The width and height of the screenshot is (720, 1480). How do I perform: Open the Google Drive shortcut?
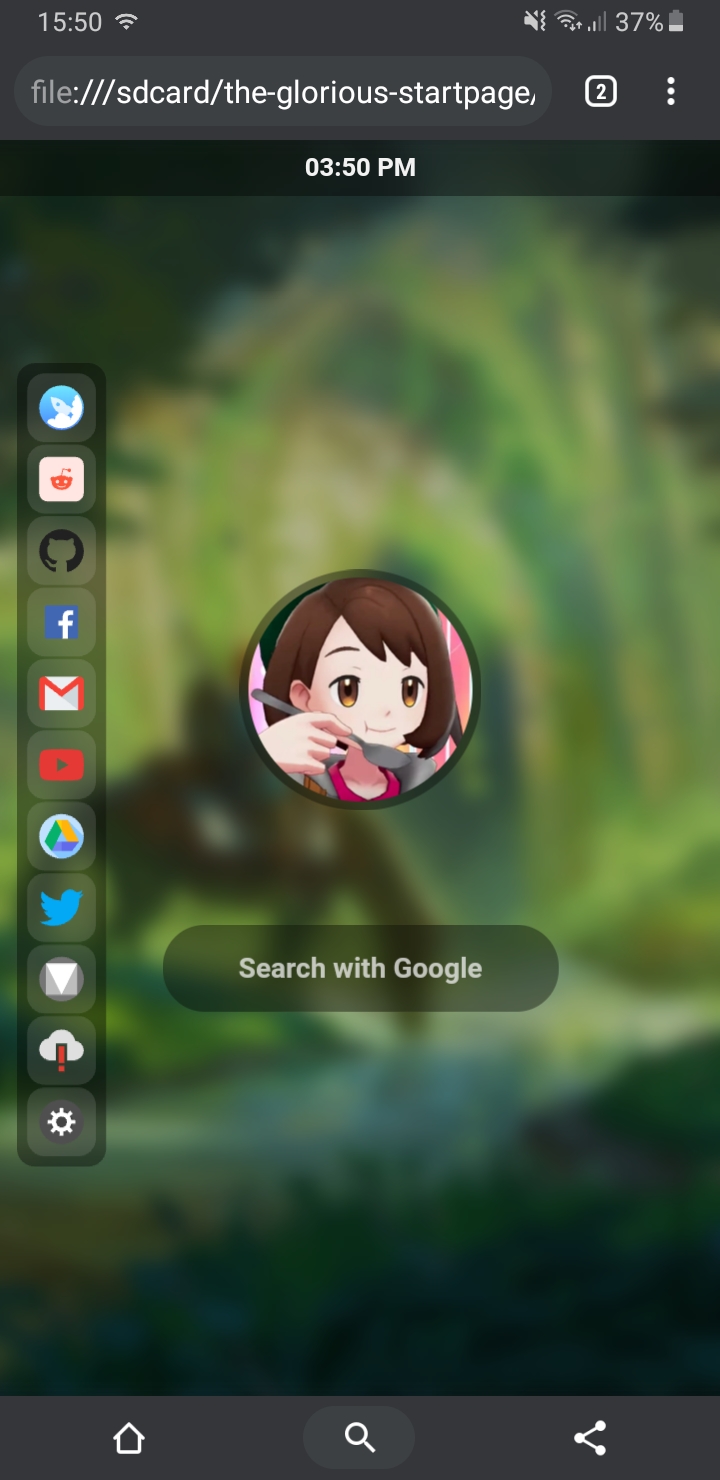tap(61, 837)
